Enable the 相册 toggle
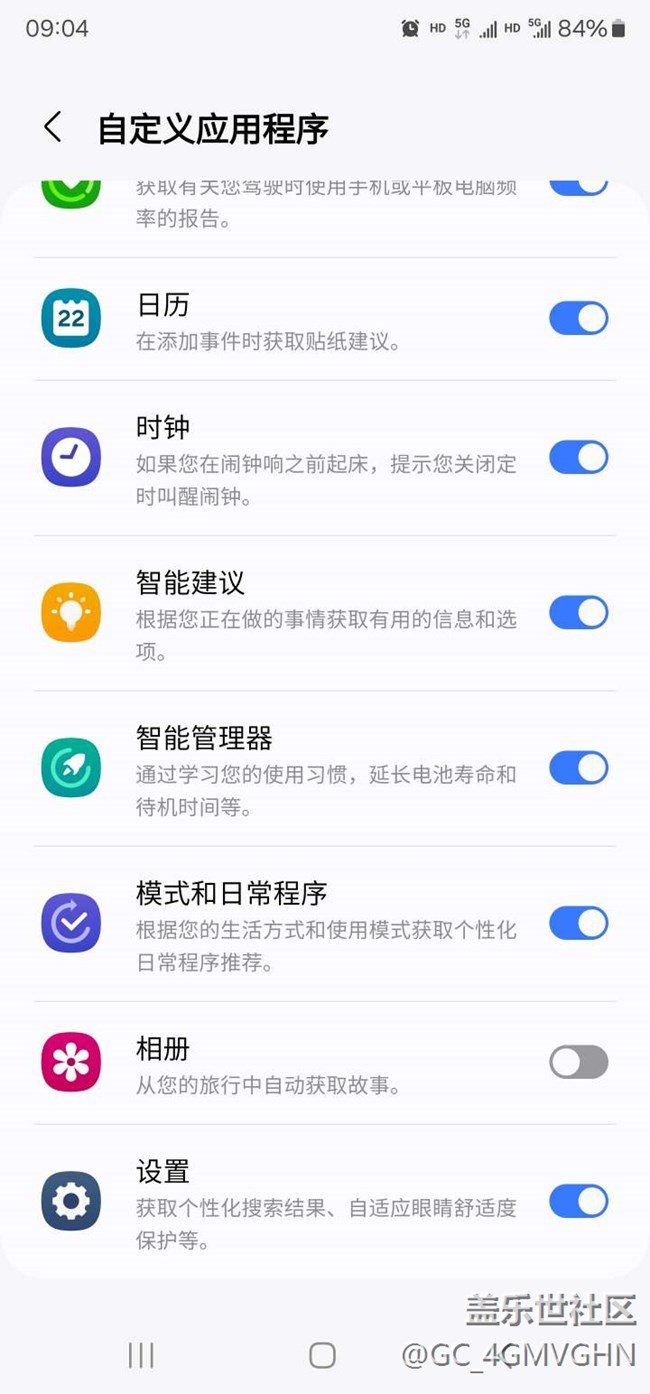650x1394 pixels. [x=578, y=1062]
